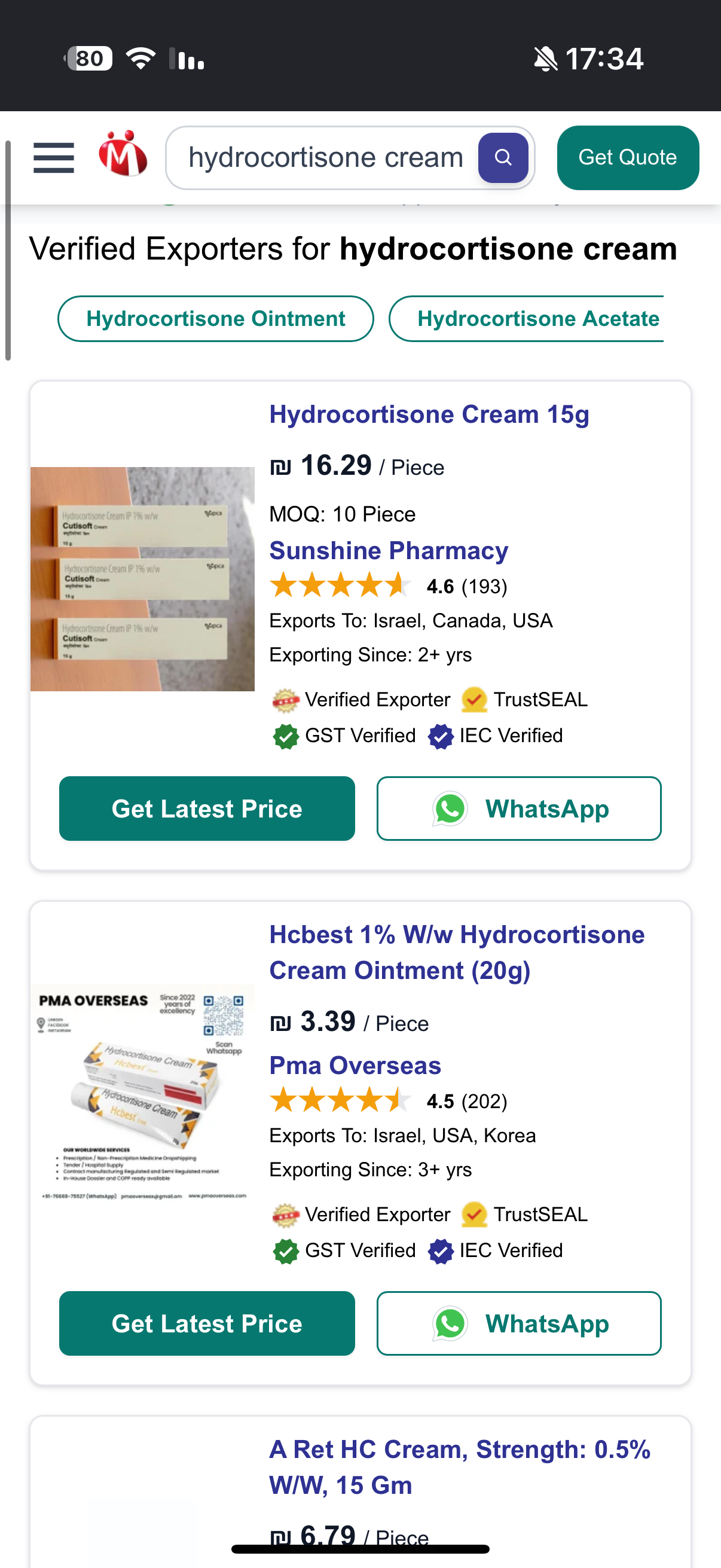Open the Hydrocortisone Cream 15g listing
The image size is (721, 1568).
tap(429, 414)
